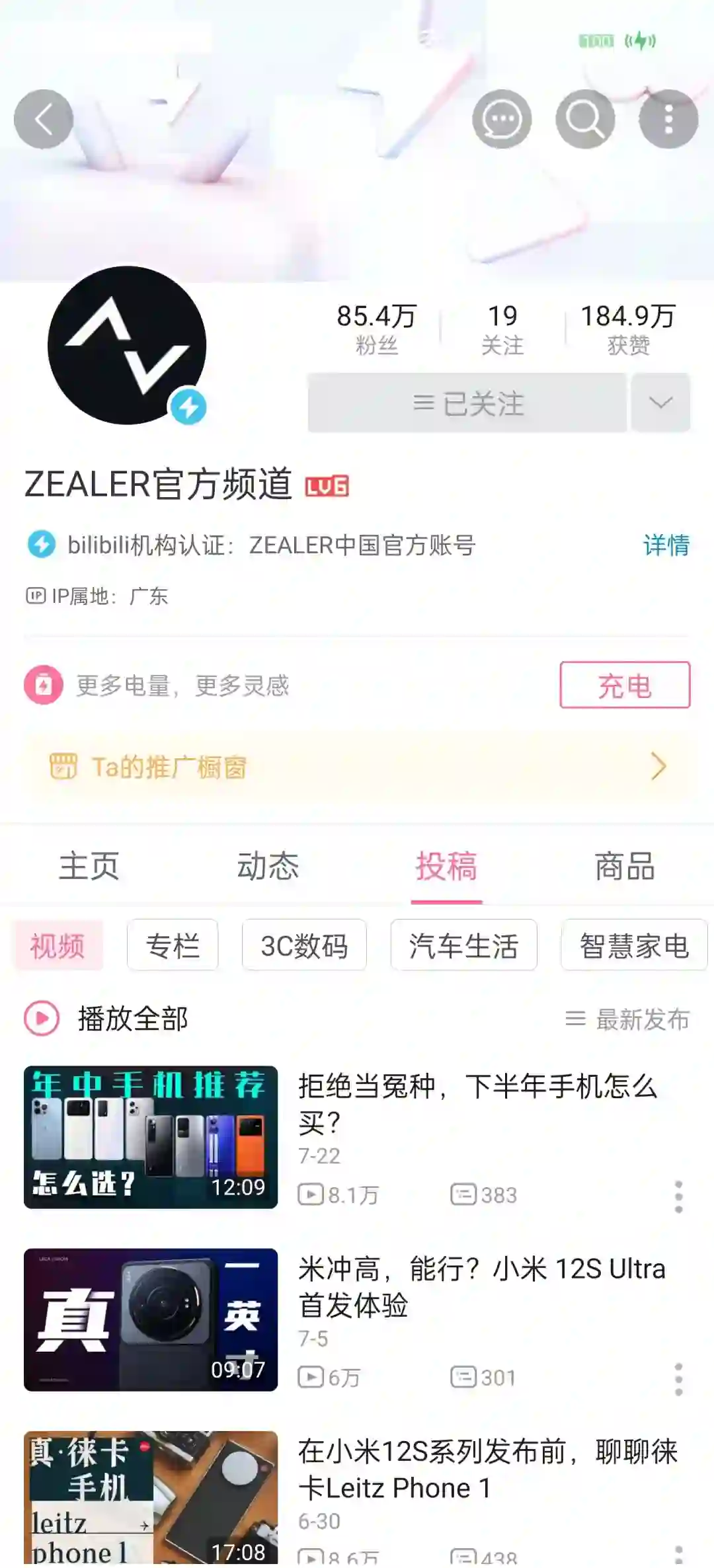Tap the 已关注 following button

point(467,403)
